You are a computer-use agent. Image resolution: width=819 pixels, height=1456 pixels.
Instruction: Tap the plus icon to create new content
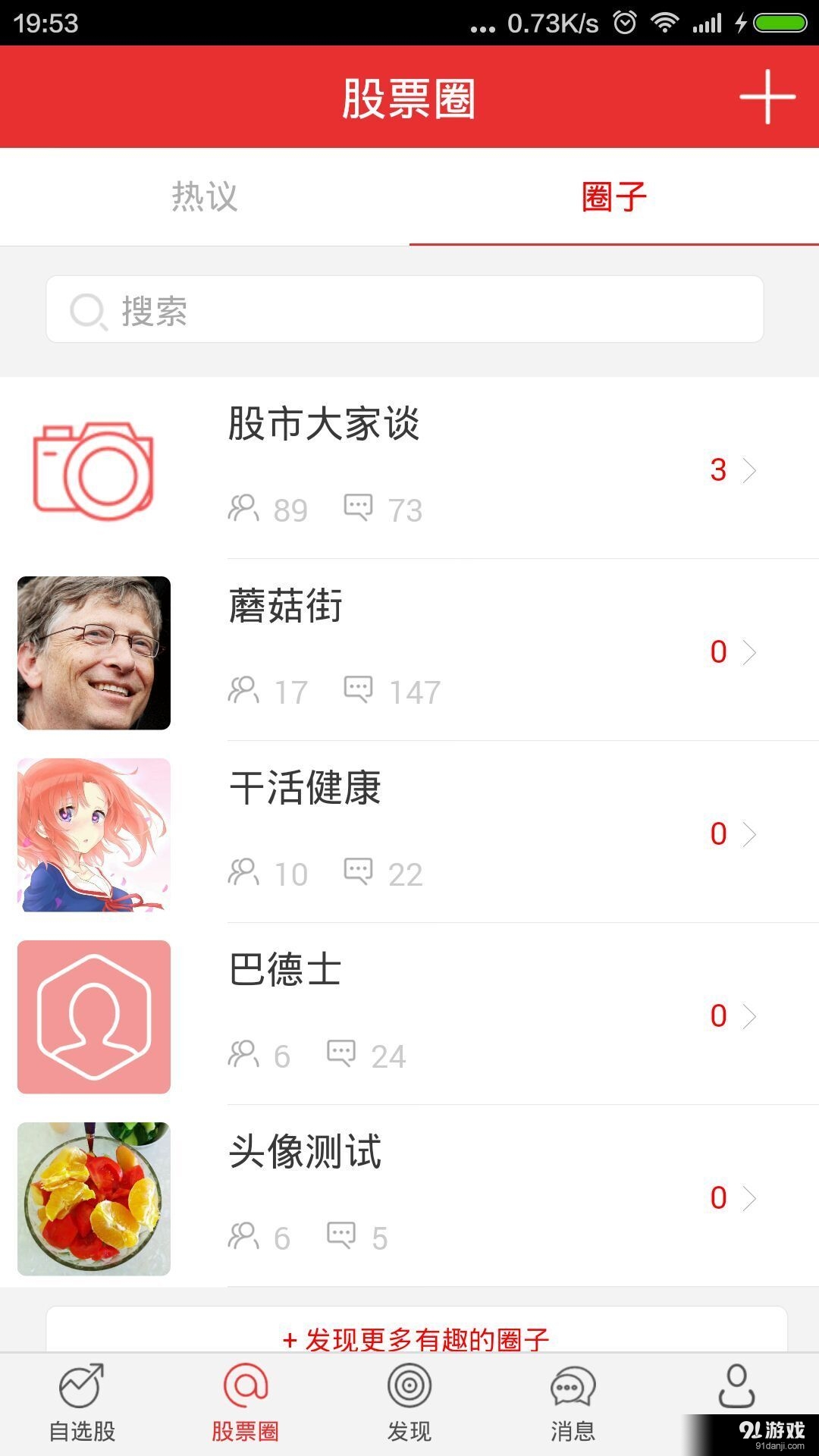pos(766,96)
